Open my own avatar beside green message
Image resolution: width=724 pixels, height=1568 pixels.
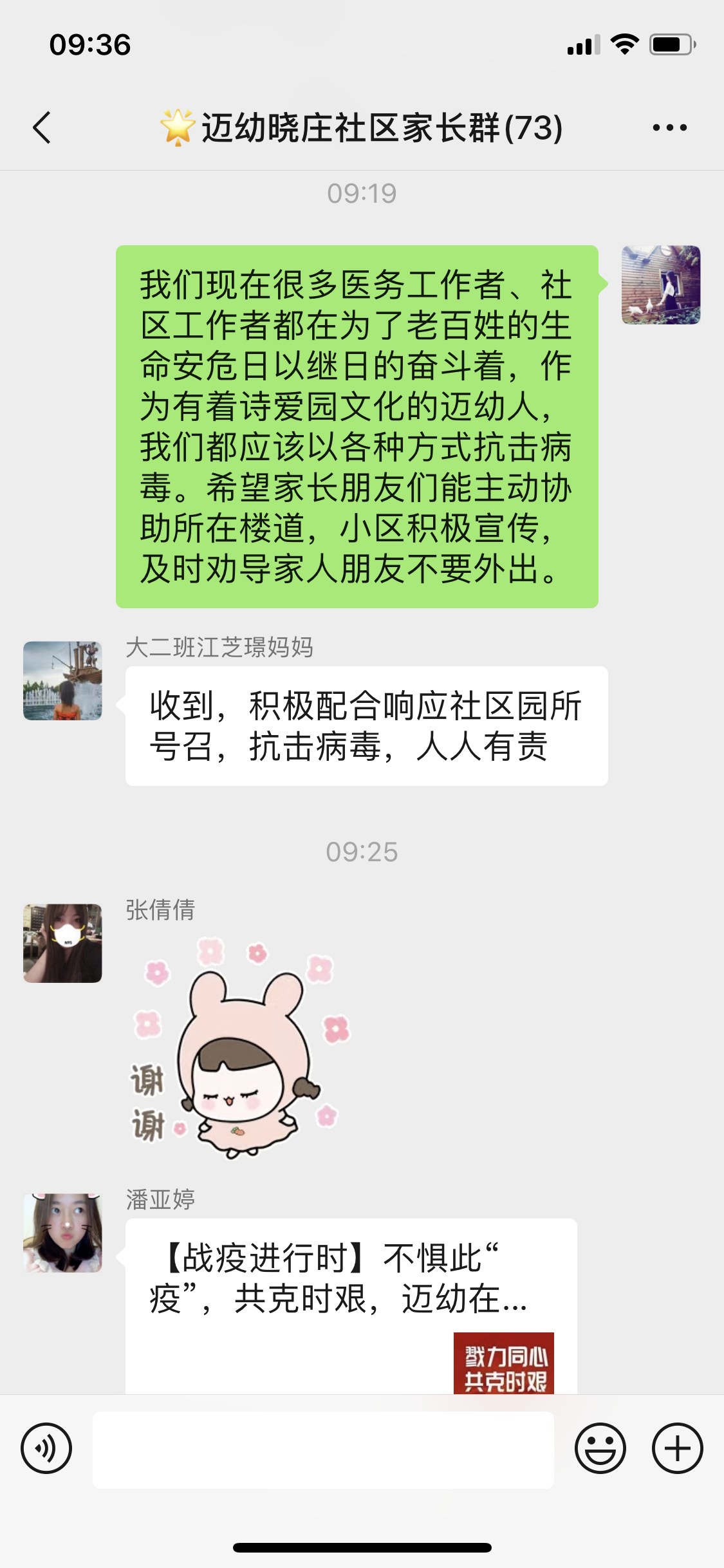661,285
